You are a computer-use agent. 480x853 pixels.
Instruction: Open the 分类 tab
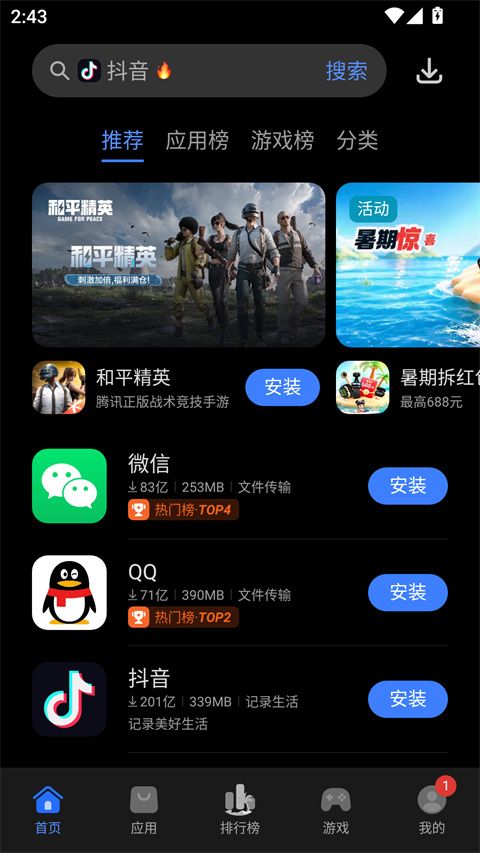tap(357, 140)
